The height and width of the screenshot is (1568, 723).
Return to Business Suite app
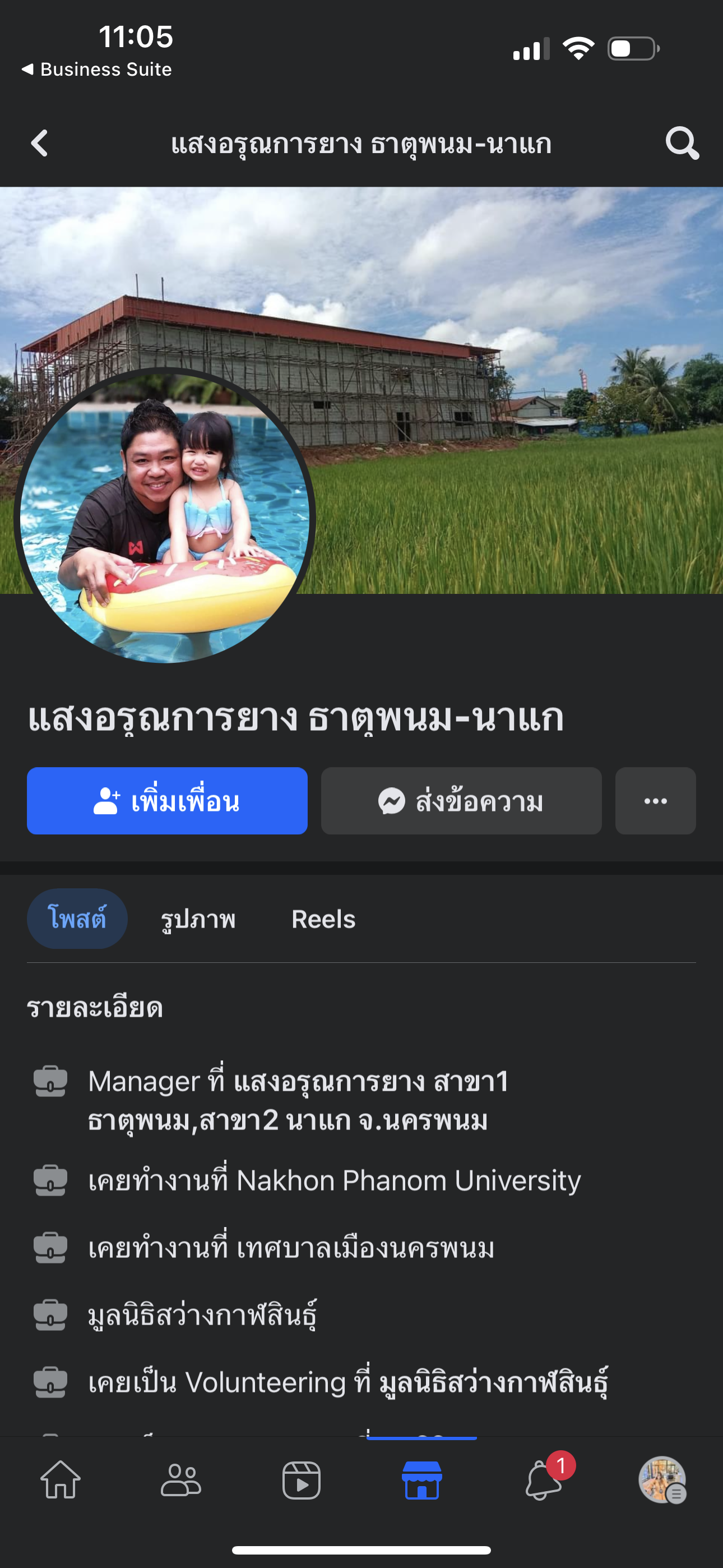click(97, 70)
